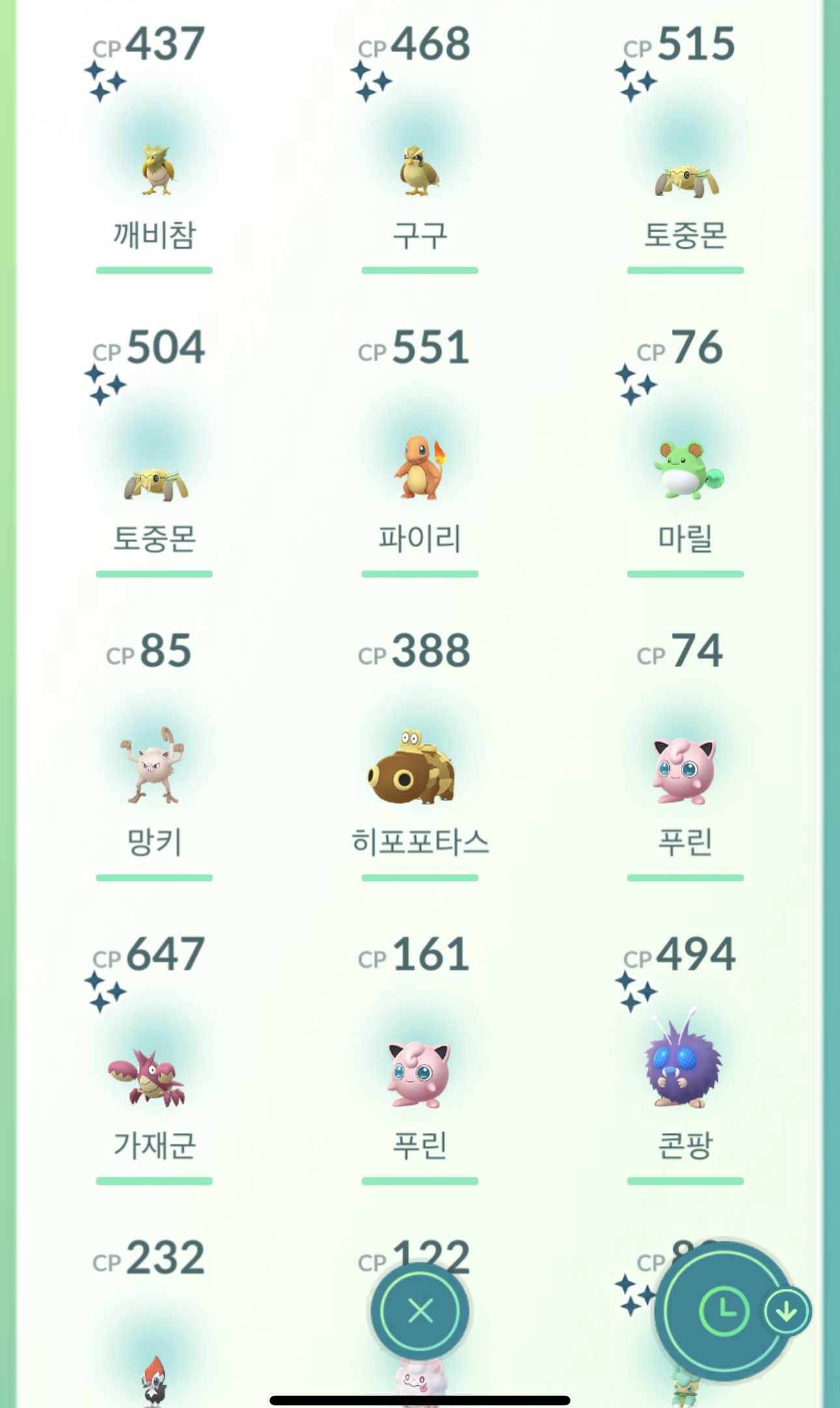
Task: Close the Pokémon list with X button
Action: [420, 1311]
